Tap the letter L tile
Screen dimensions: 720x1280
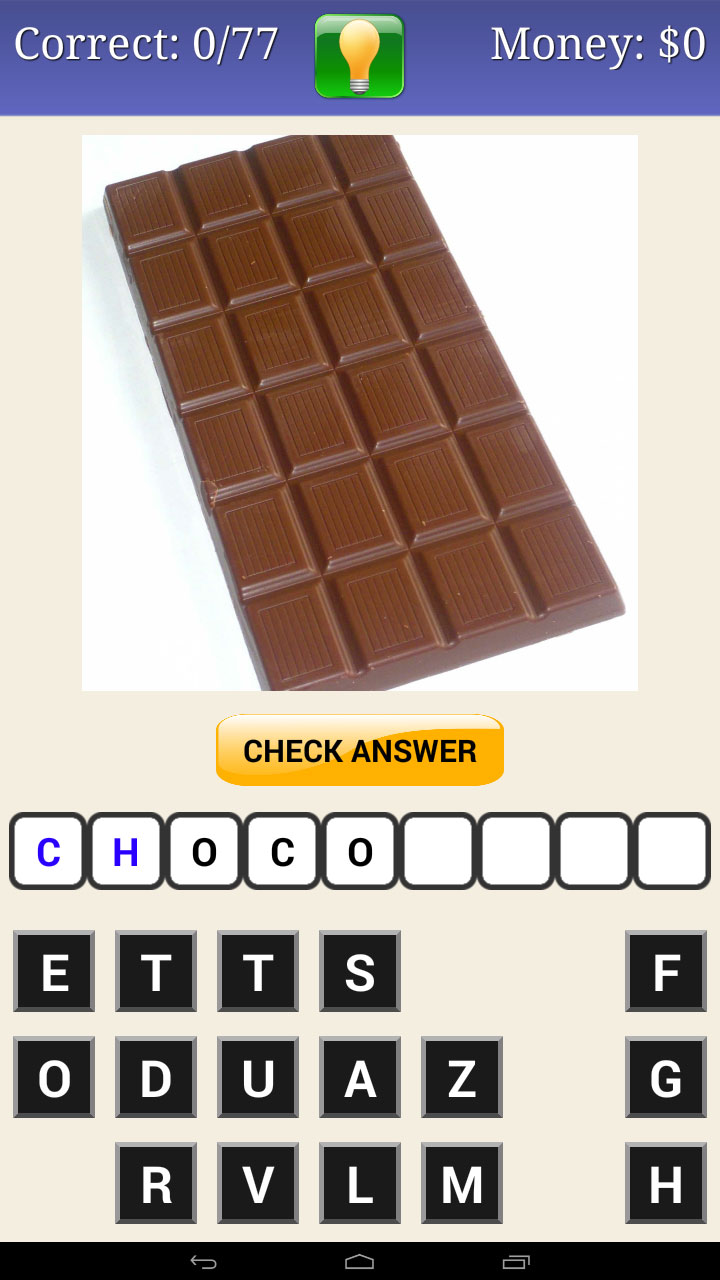360,1185
